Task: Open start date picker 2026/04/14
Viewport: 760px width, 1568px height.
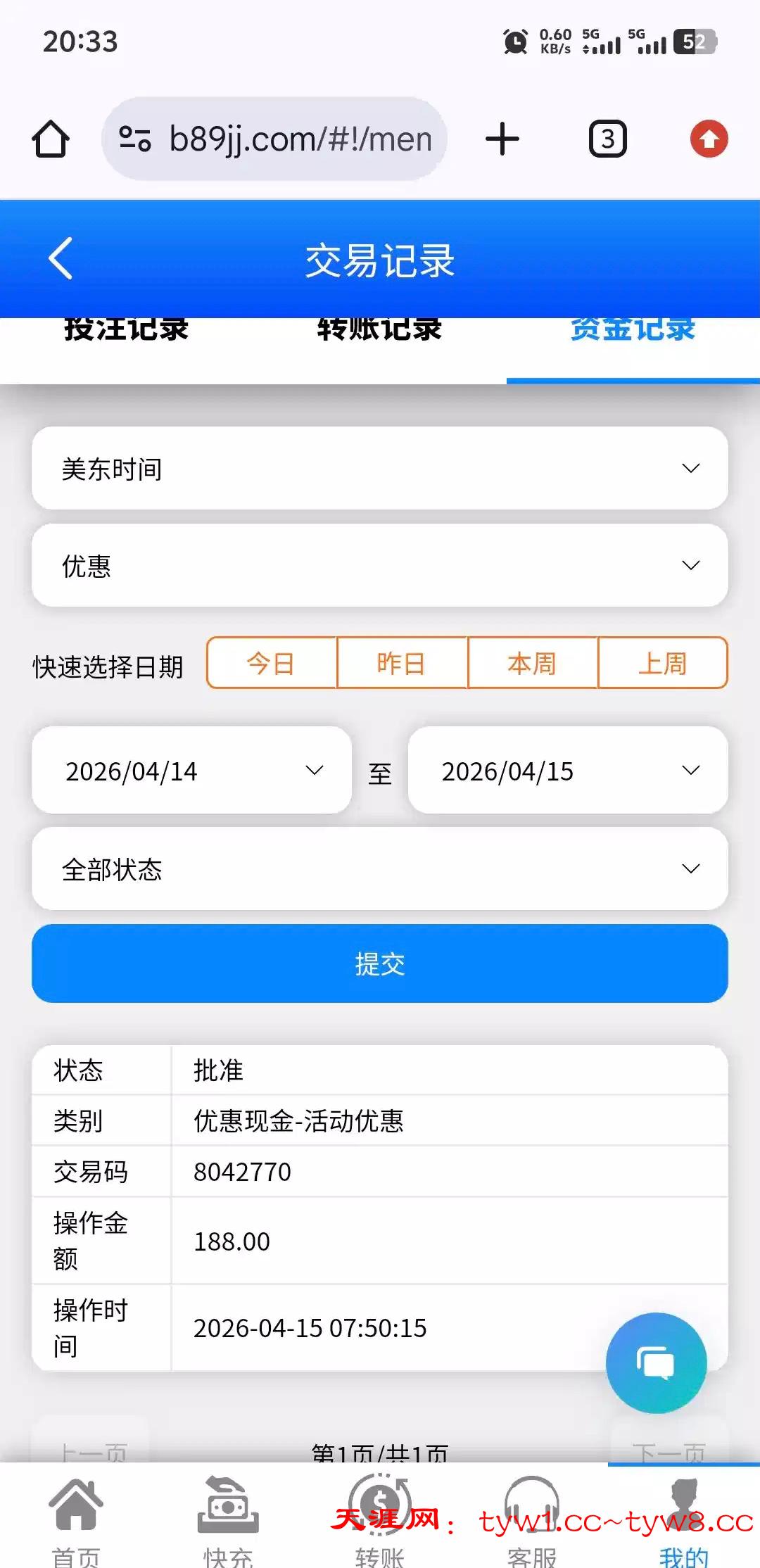Action: (x=191, y=771)
